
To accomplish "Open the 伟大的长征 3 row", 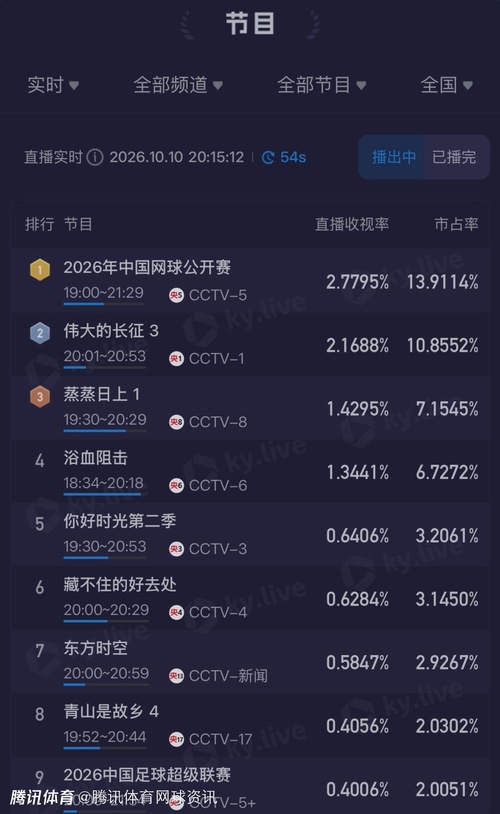I will tap(250, 344).
